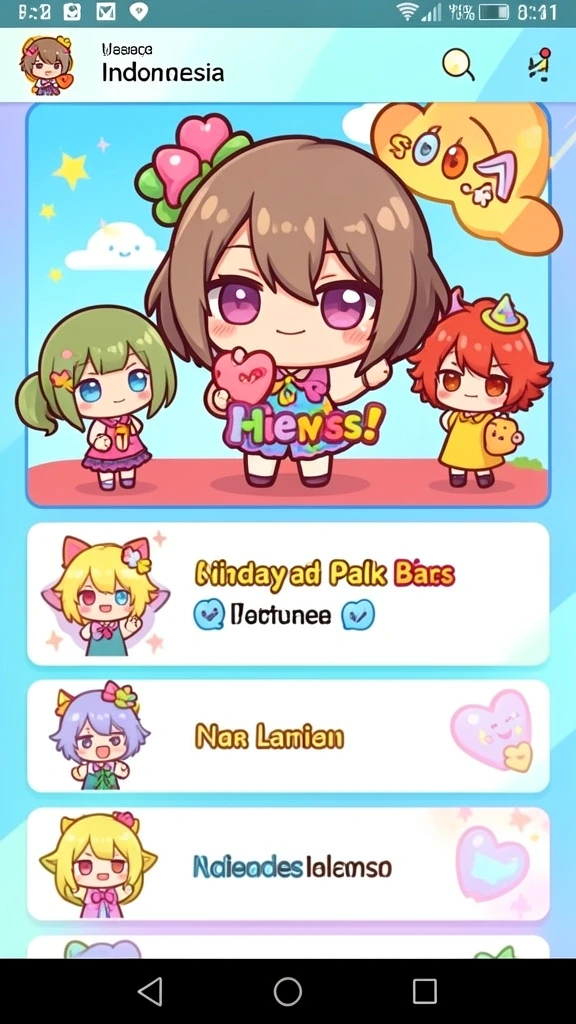Open the search magnifier icon

pos(458,65)
